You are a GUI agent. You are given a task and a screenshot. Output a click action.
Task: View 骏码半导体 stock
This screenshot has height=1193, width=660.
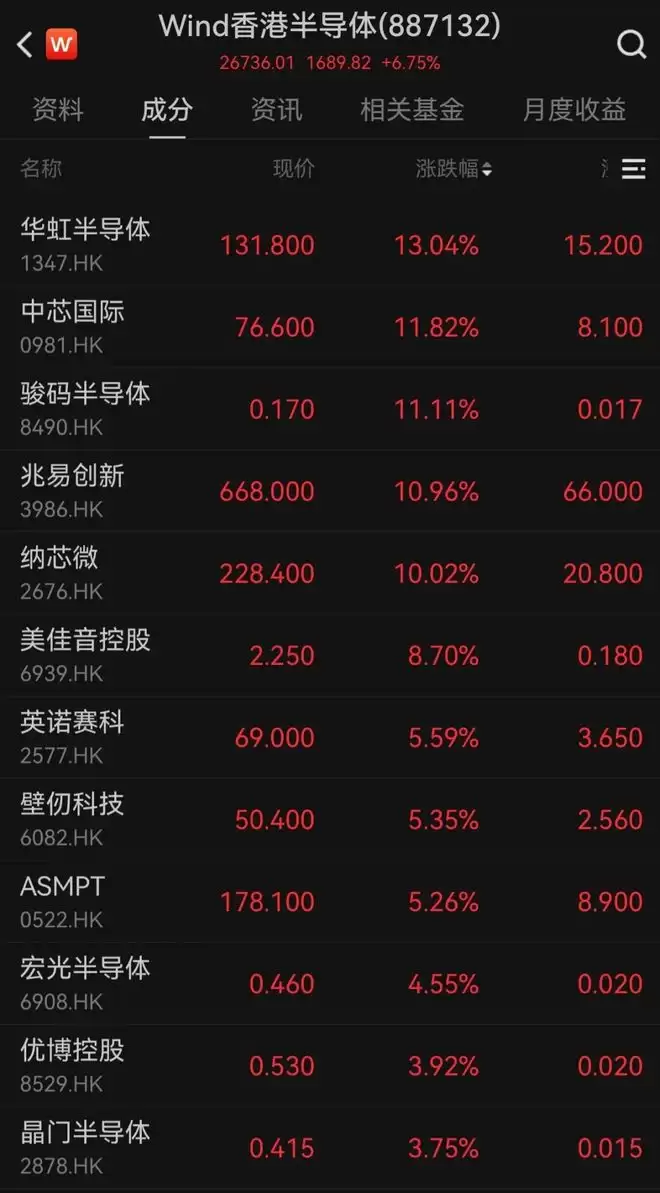click(330, 409)
